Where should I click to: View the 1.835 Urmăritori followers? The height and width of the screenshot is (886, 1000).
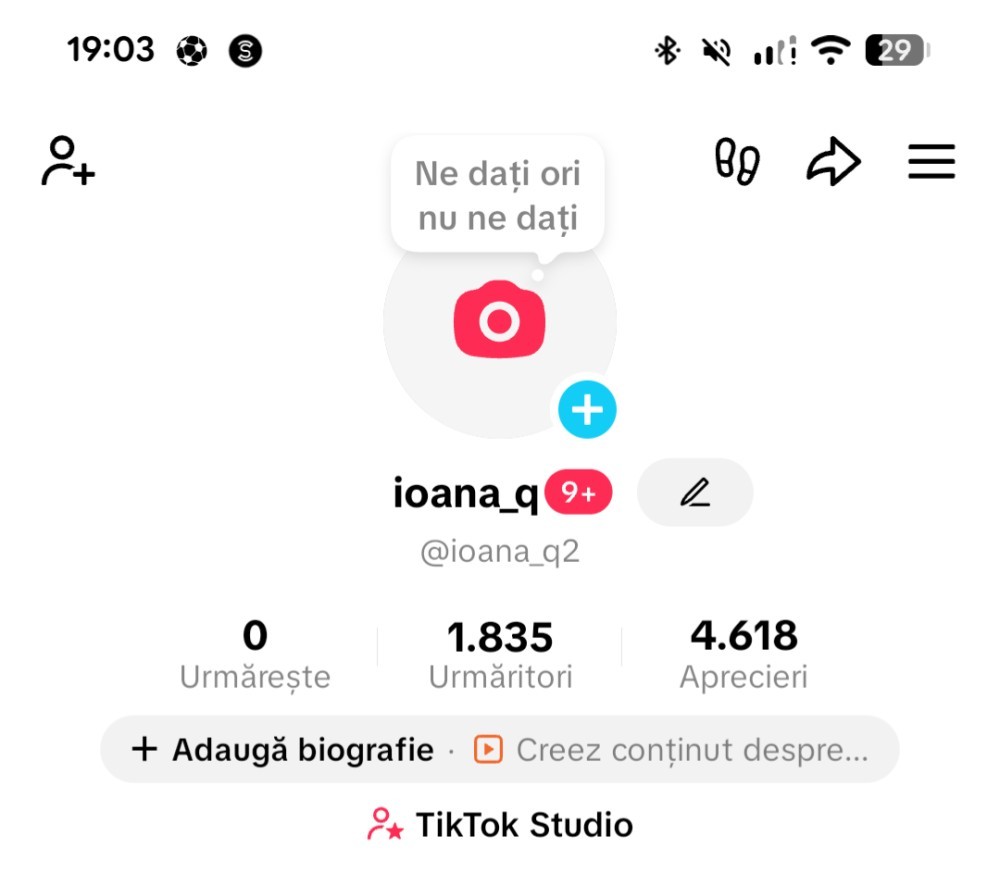click(500, 655)
